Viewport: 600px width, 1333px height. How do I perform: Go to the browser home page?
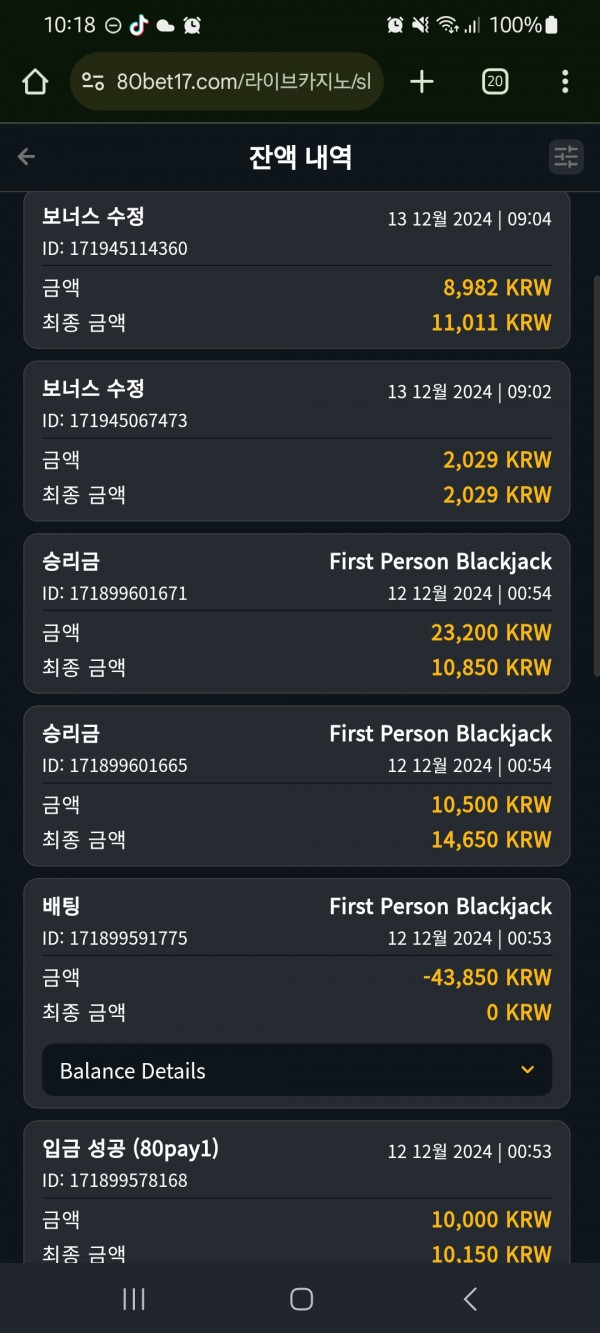pyautogui.click(x=35, y=81)
